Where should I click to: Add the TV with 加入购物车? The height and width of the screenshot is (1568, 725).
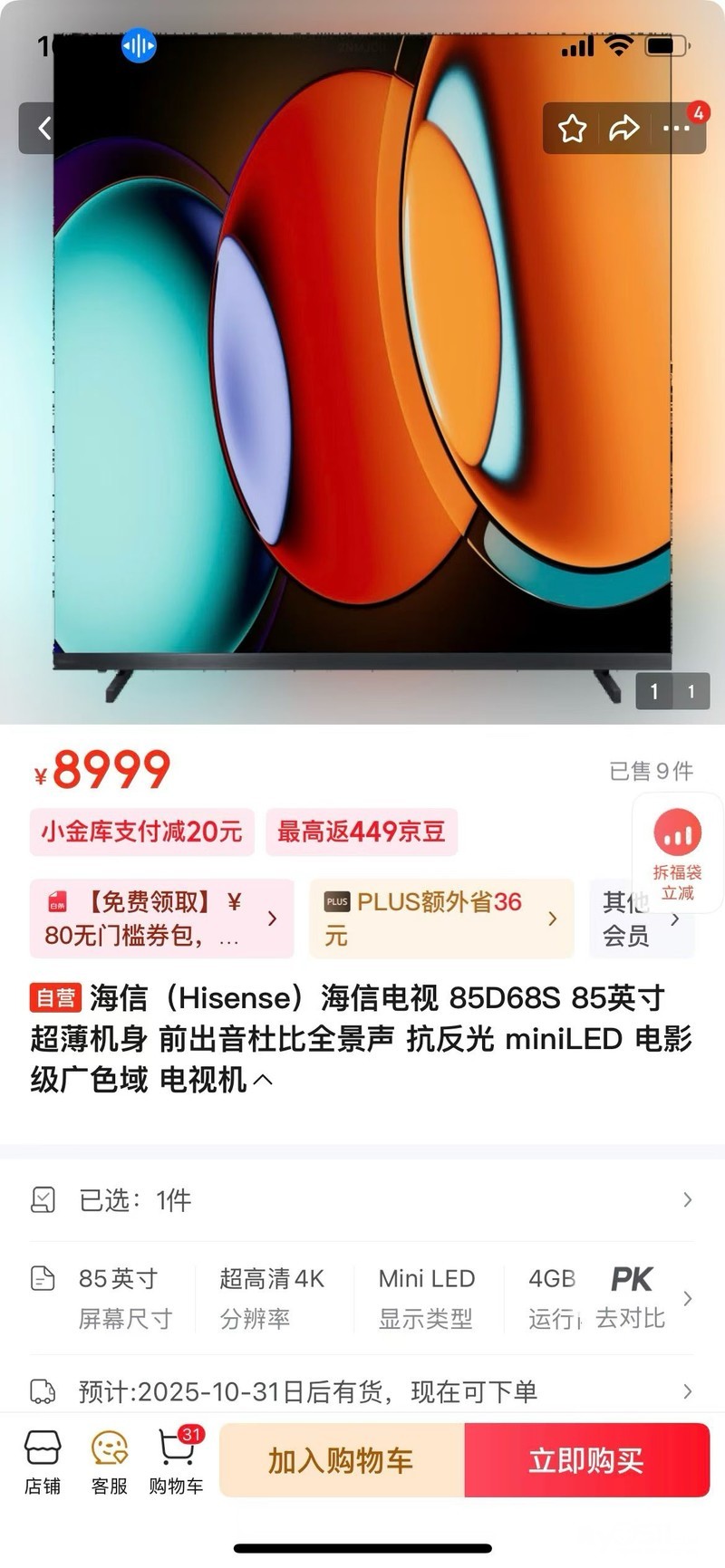pyautogui.click(x=342, y=1460)
